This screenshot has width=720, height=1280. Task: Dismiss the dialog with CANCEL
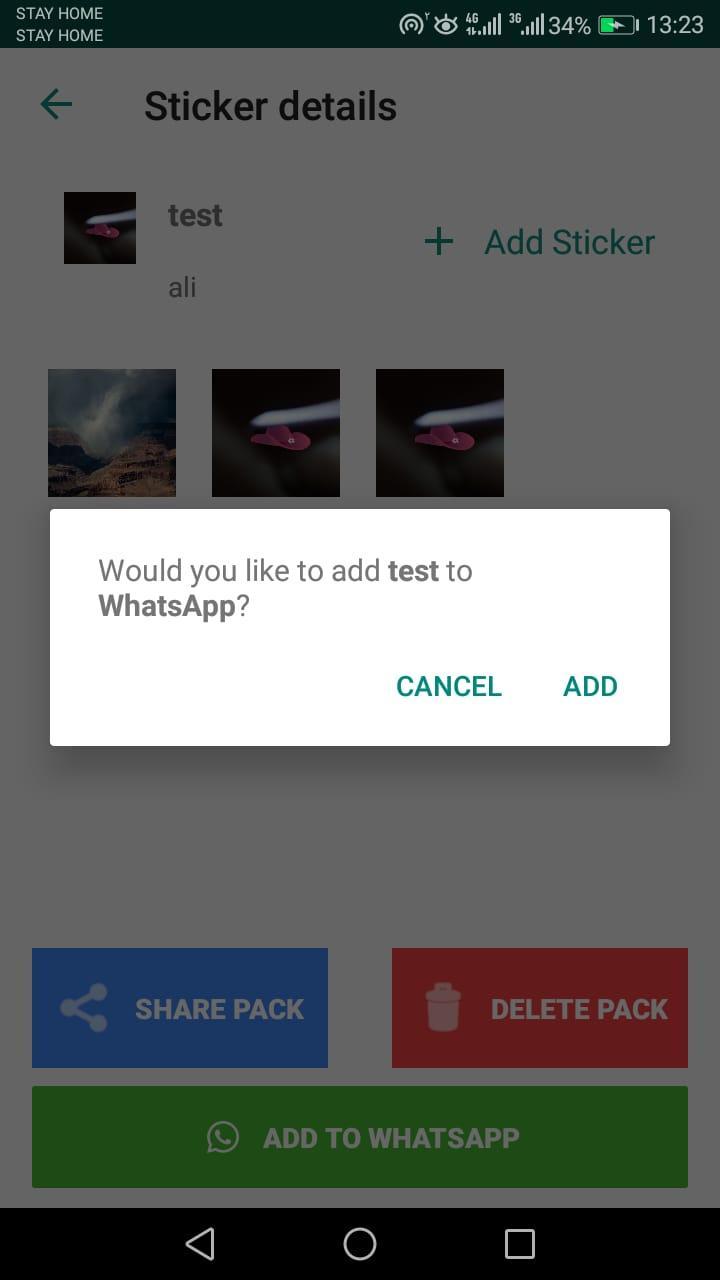[x=449, y=686]
